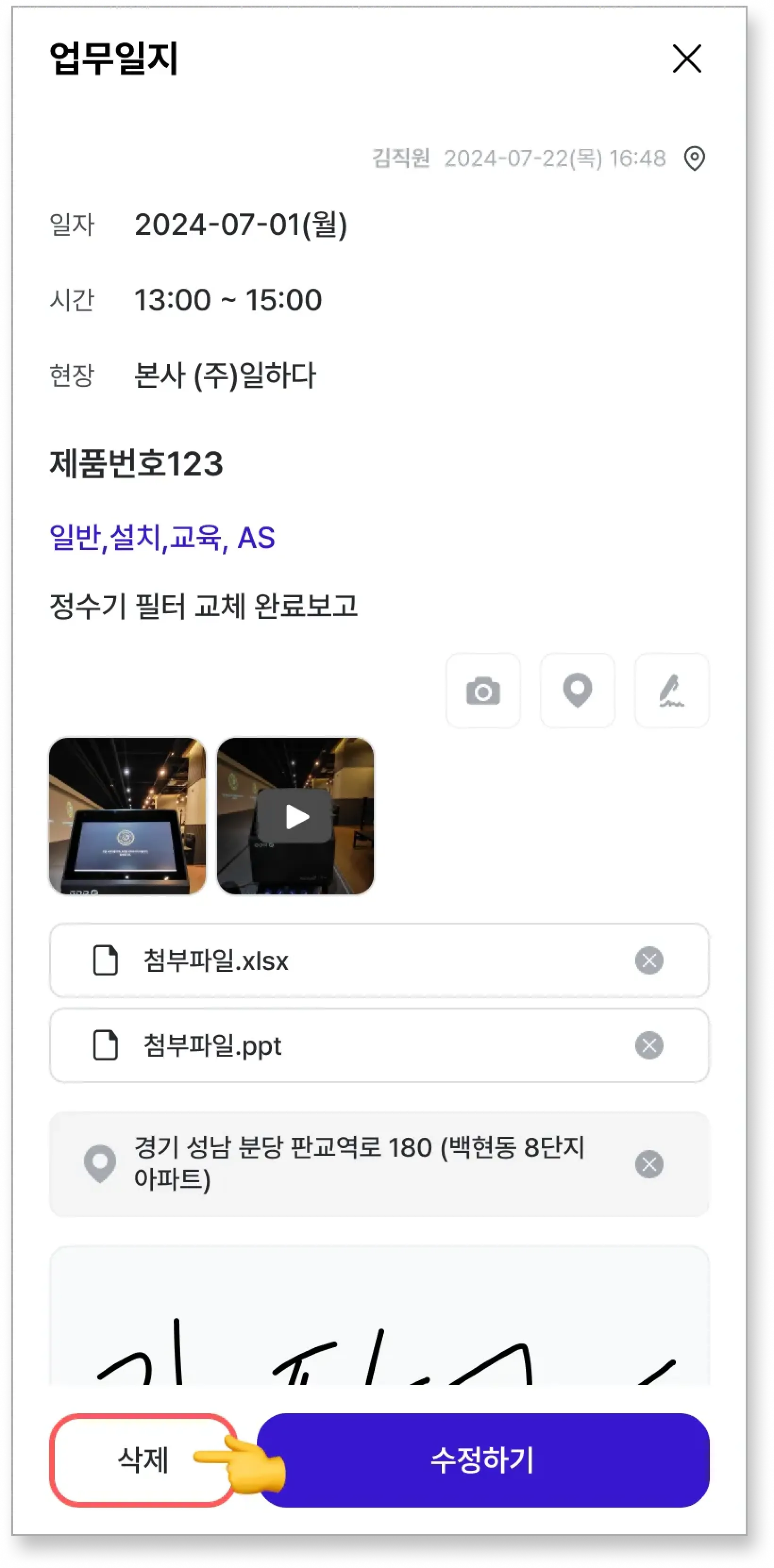774x1568 pixels.
Task: Add a signature with the pen icon
Action: click(672, 690)
